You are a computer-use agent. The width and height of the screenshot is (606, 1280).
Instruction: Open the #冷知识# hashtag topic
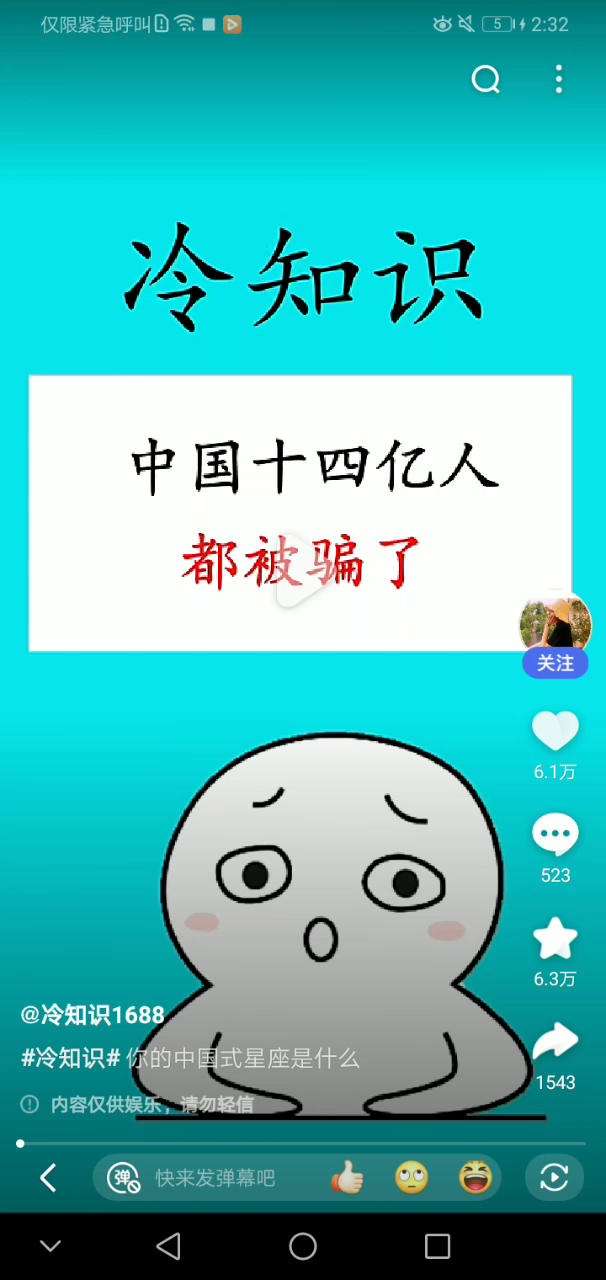(71, 1058)
